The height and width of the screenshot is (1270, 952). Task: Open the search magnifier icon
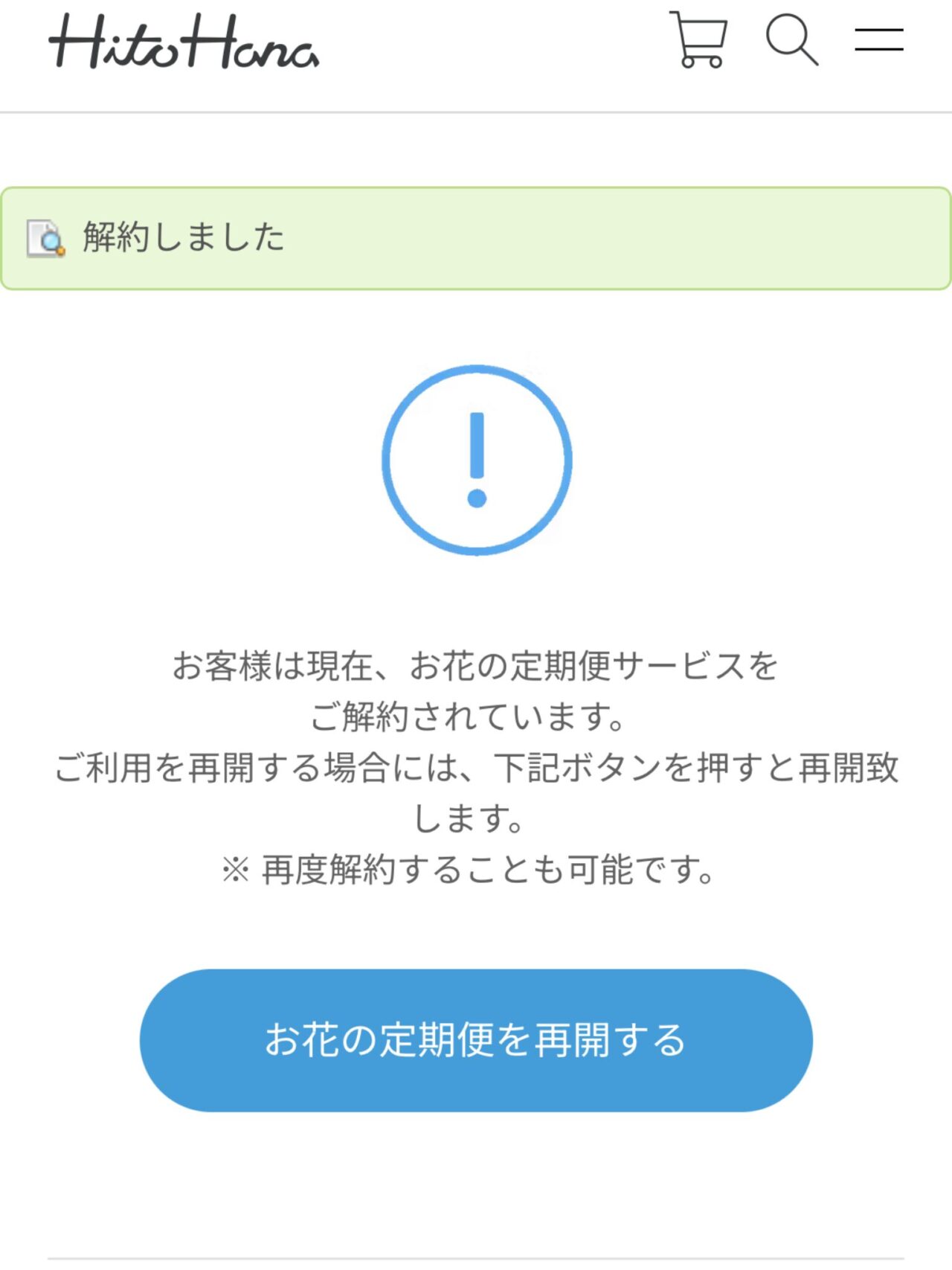tap(791, 40)
